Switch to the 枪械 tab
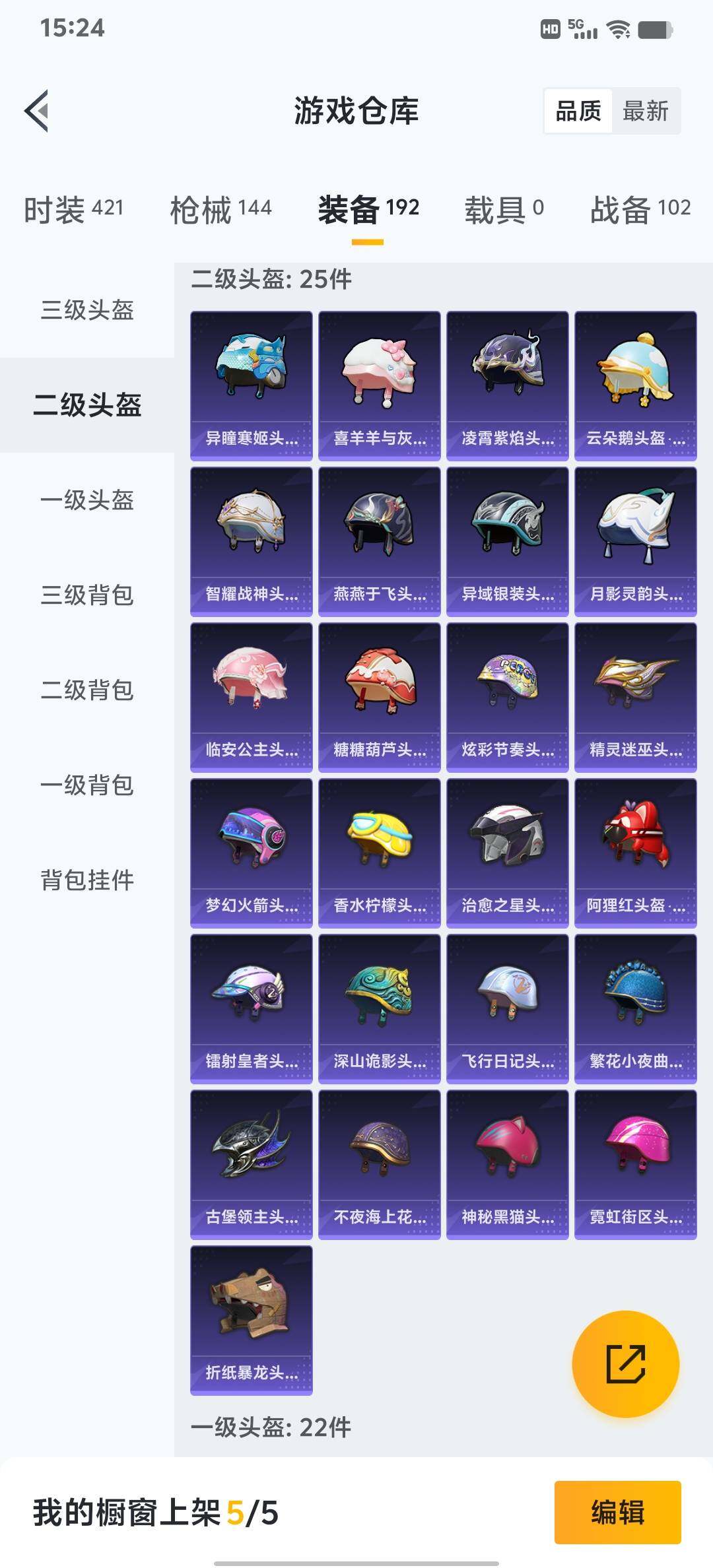 click(x=221, y=210)
